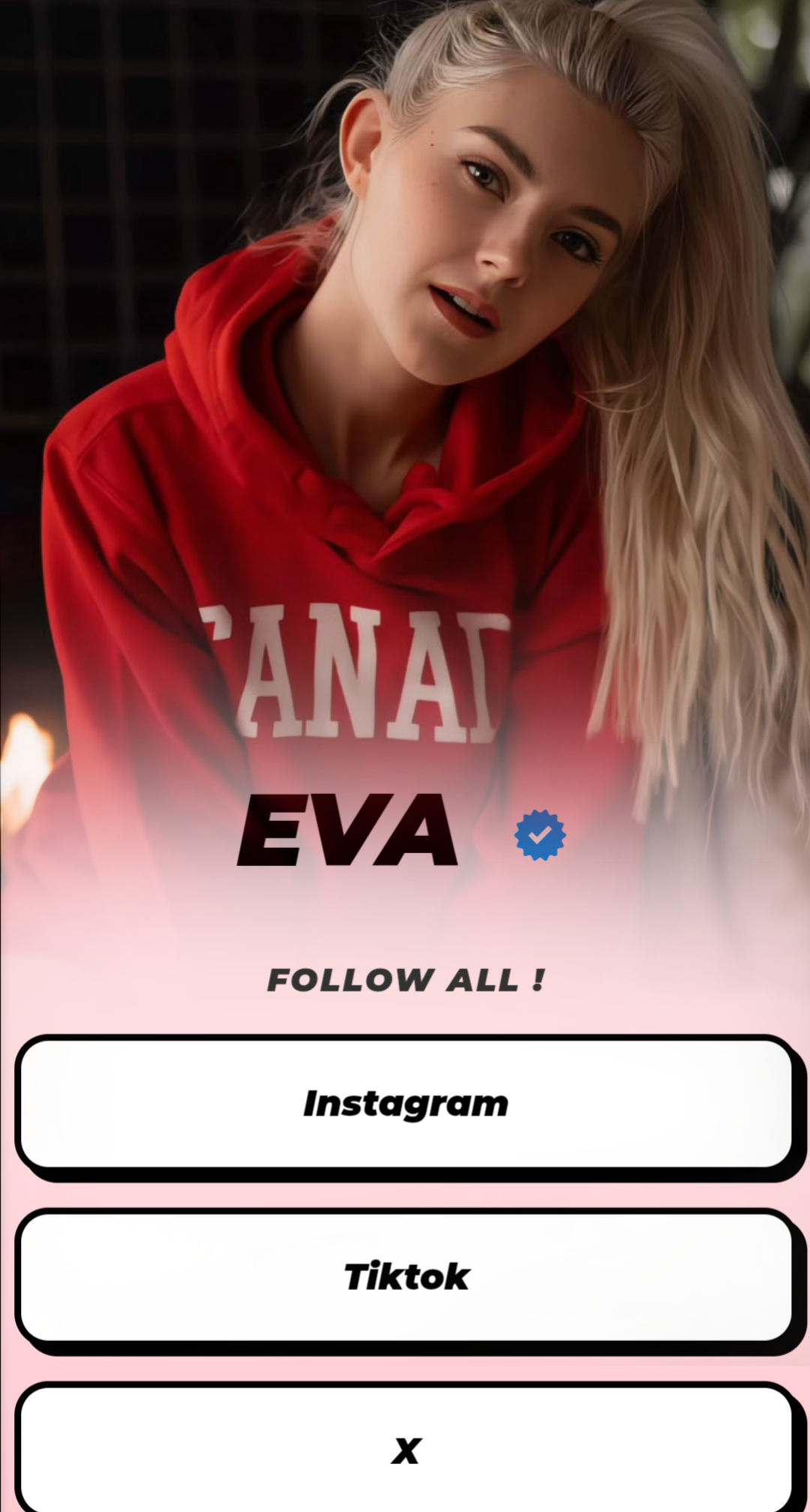Visit Eva's X profile link
Viewport: 810px width, 1512px height.
(x=405, y=1450)
